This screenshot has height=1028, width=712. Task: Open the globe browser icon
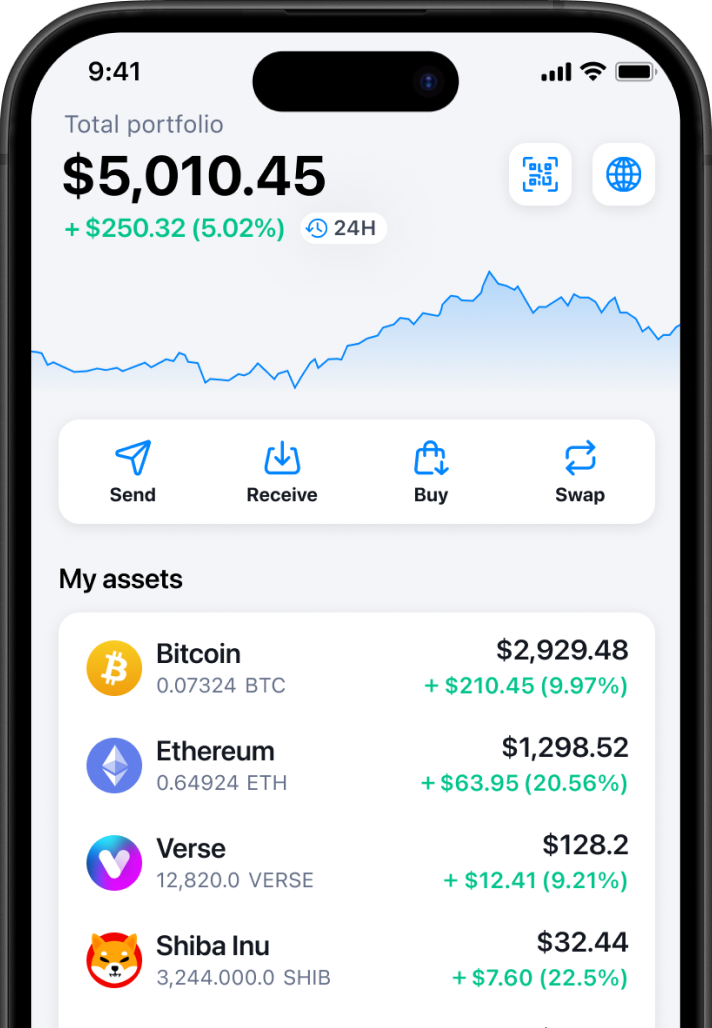click(x=624, y=175)
